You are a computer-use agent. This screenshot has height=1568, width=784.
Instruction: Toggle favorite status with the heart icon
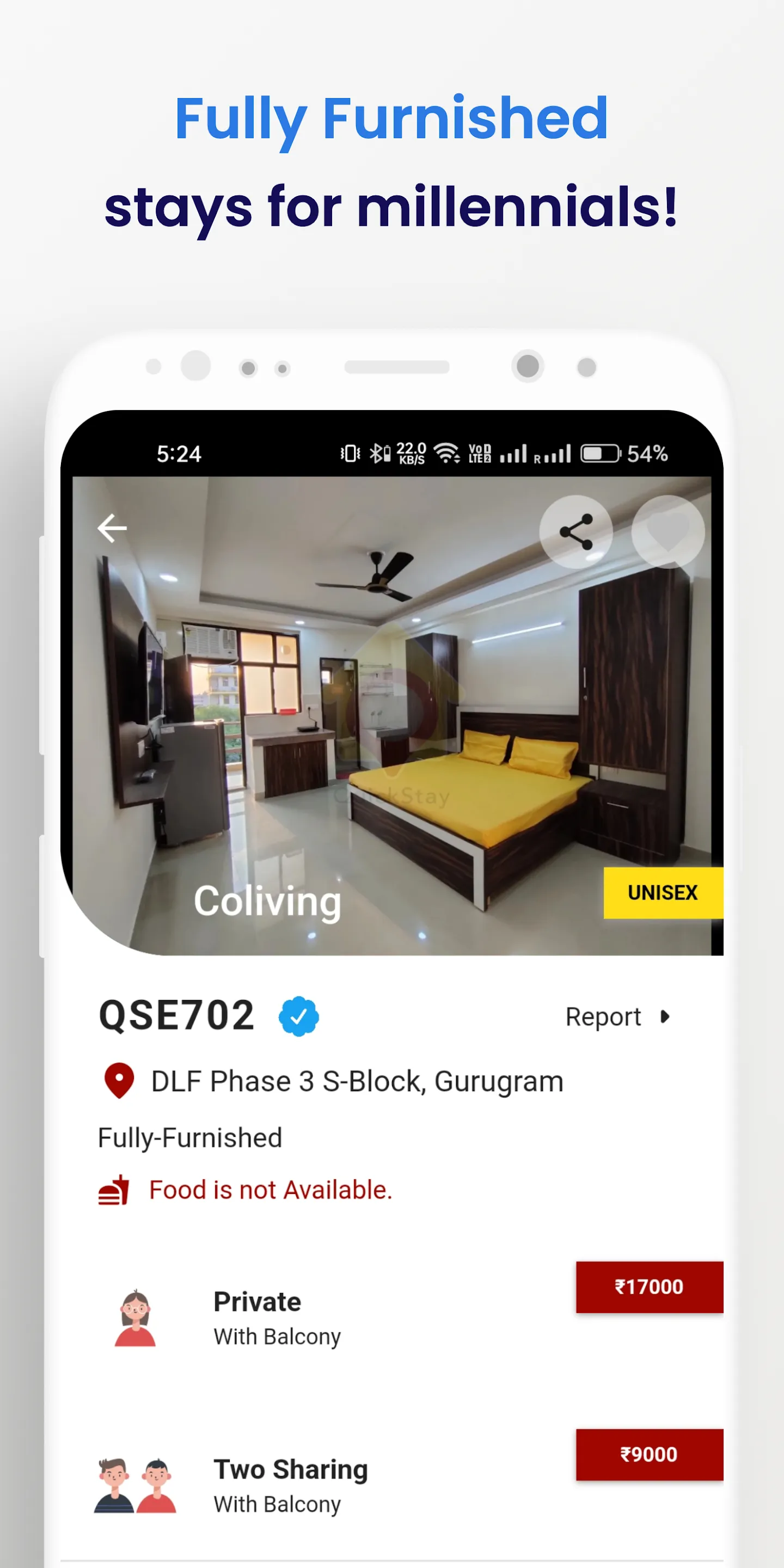(x=667, y=531)
